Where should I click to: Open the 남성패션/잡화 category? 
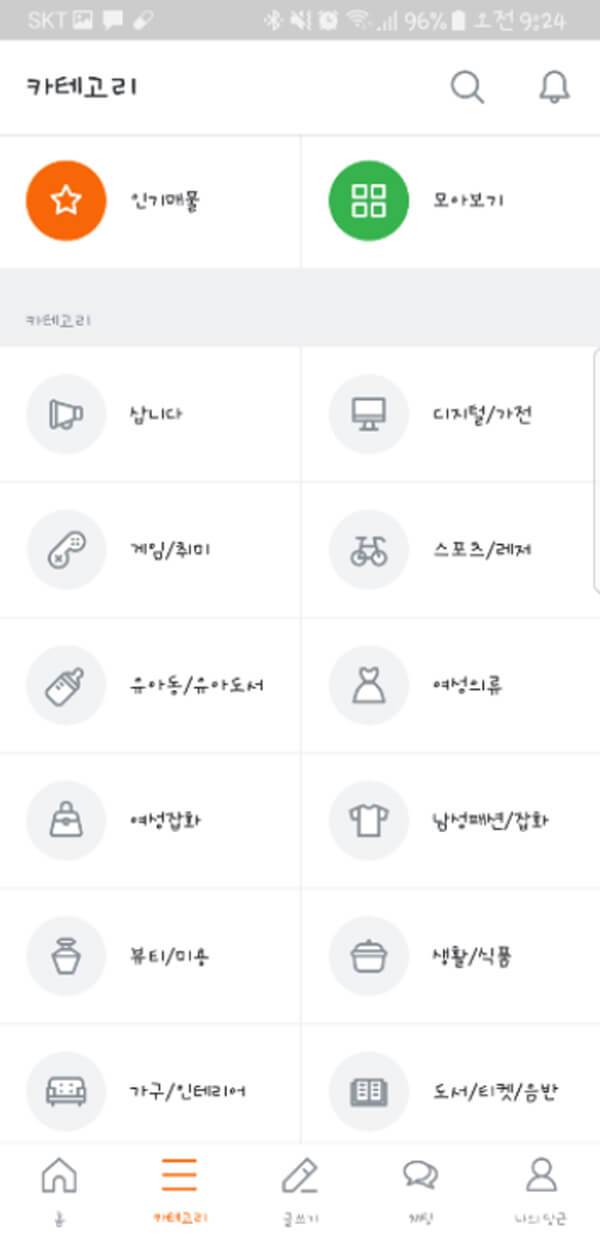click(x=450, y=820)
